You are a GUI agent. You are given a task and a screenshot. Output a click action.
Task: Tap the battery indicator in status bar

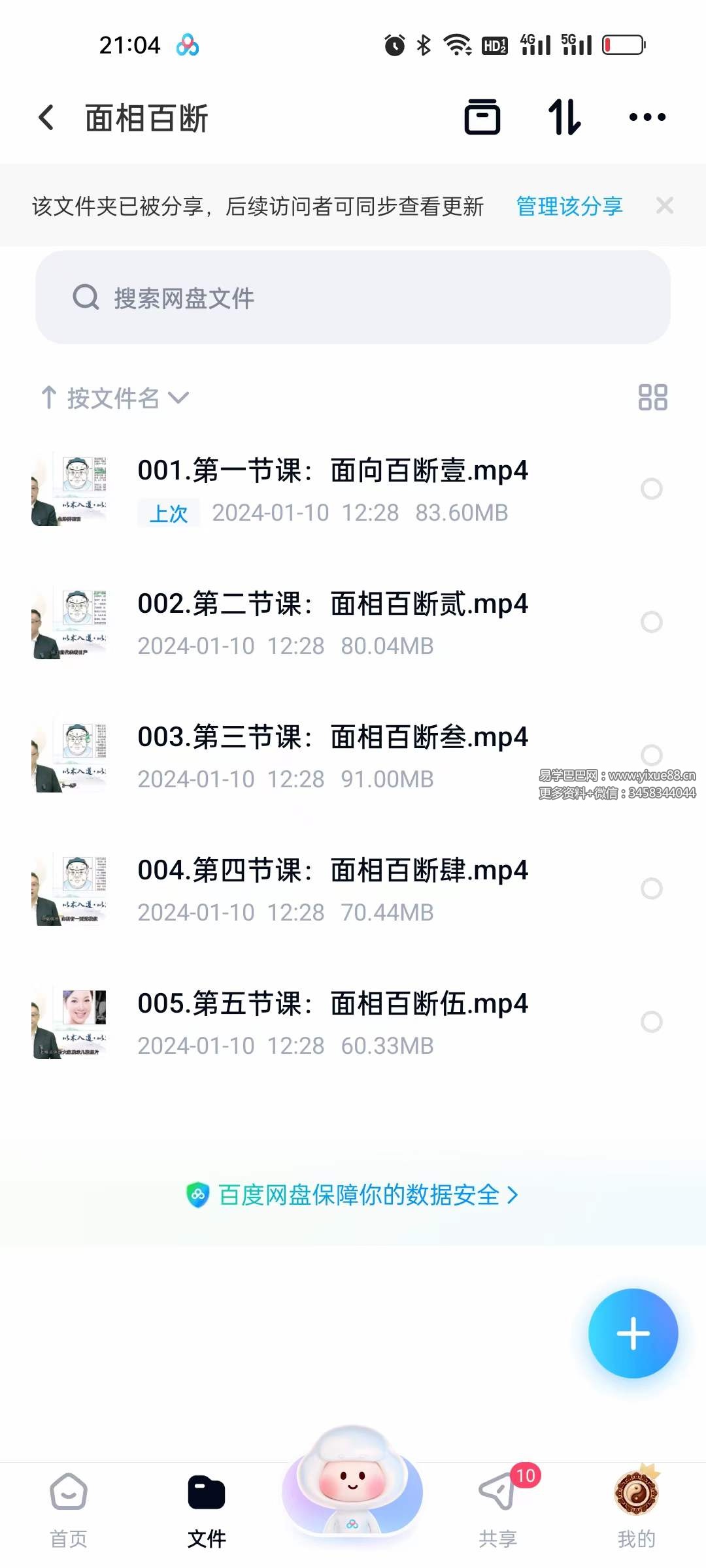623,44
